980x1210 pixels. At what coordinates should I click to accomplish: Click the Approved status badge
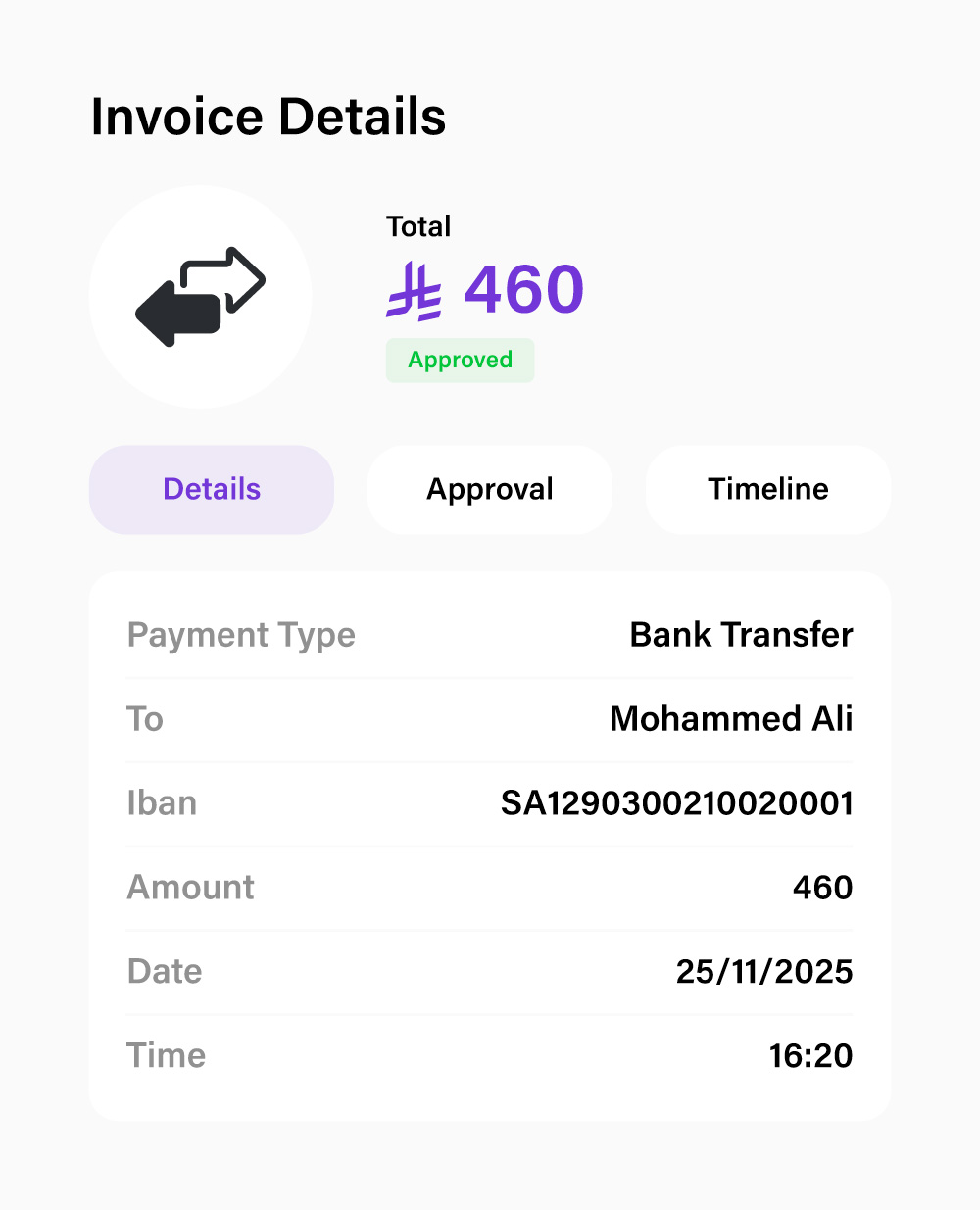(x=460, y=360)
